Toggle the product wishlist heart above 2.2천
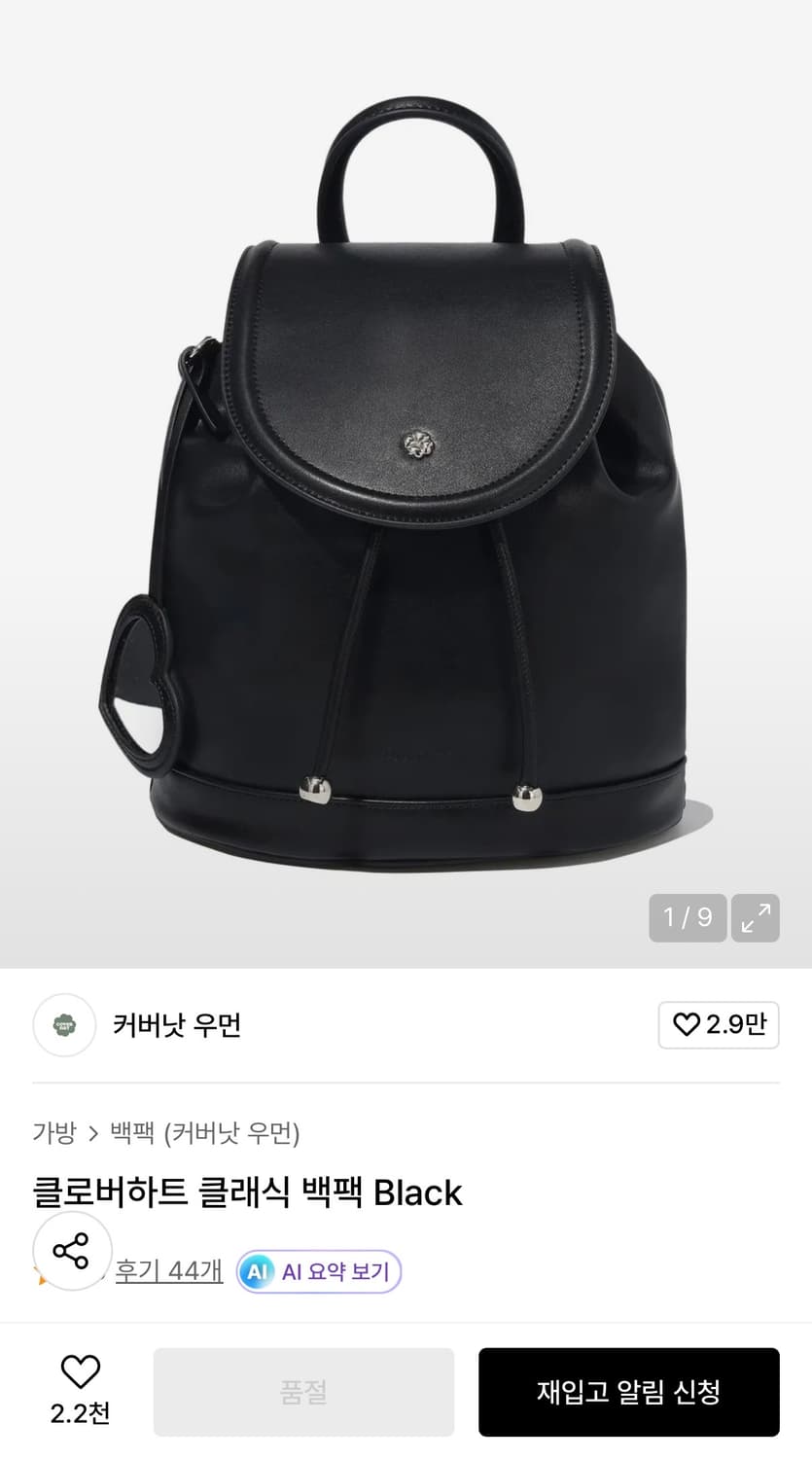Image resolution: width=812 pixels, height=1459 pixels. point(79,1372)
